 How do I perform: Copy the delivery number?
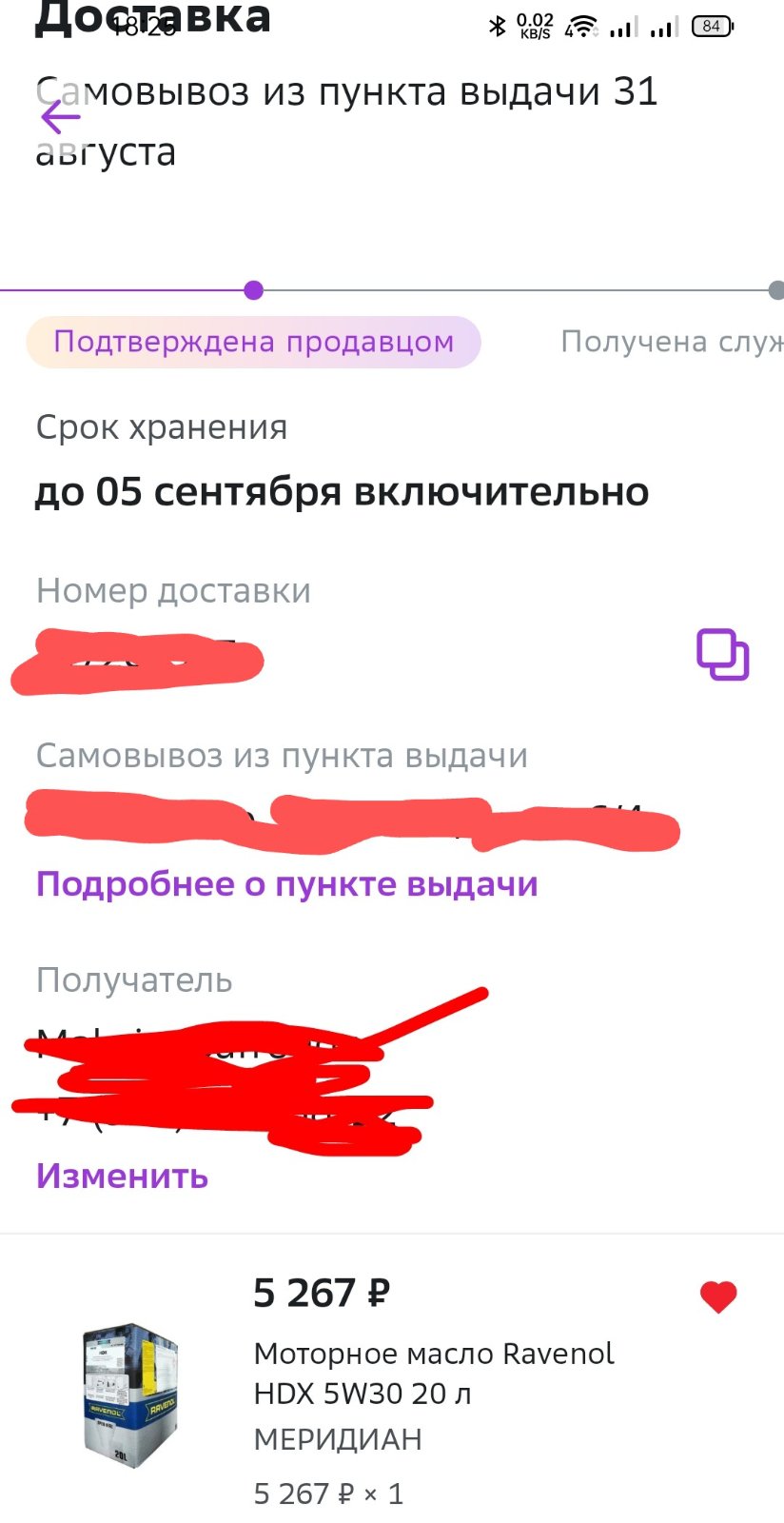click(723, 655)
